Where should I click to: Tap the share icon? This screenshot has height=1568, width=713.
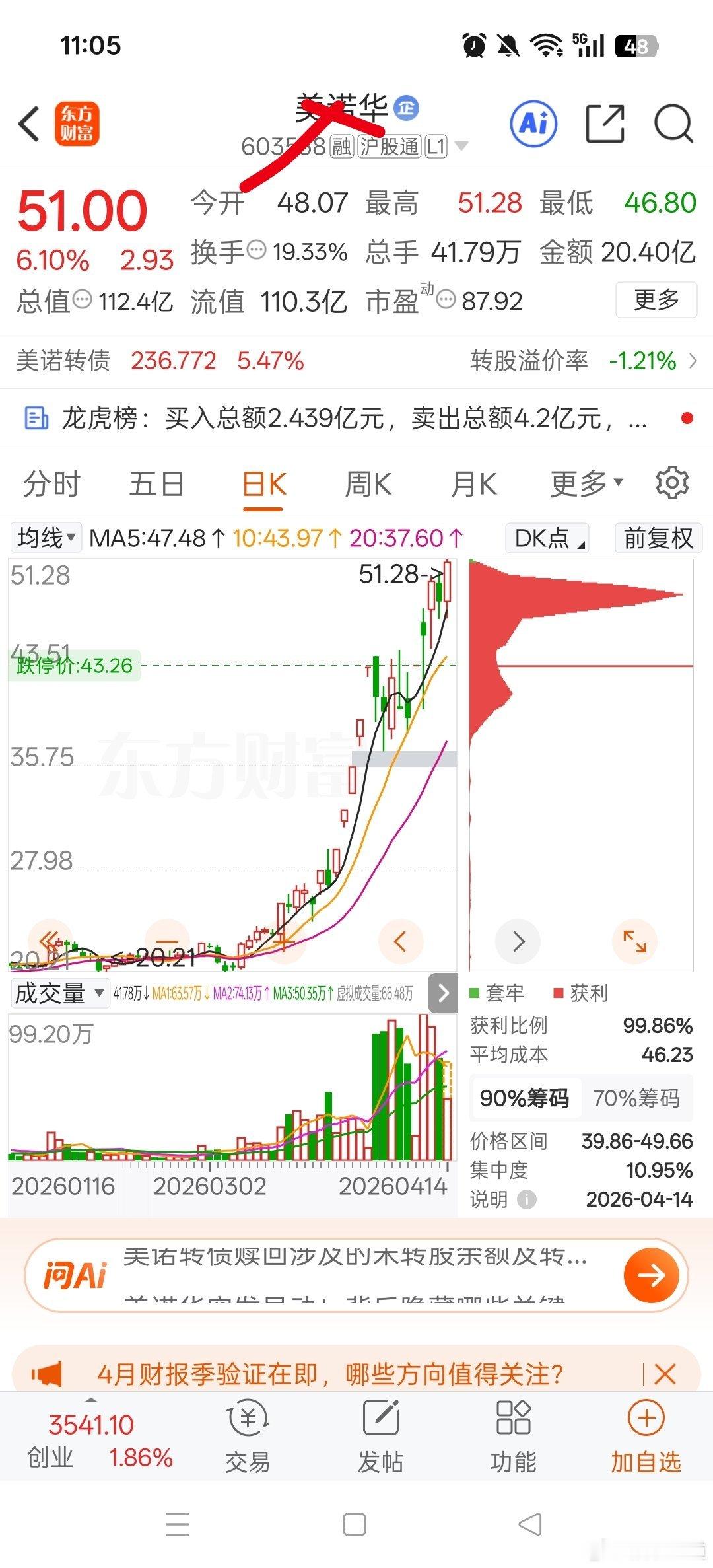(605, 124)
